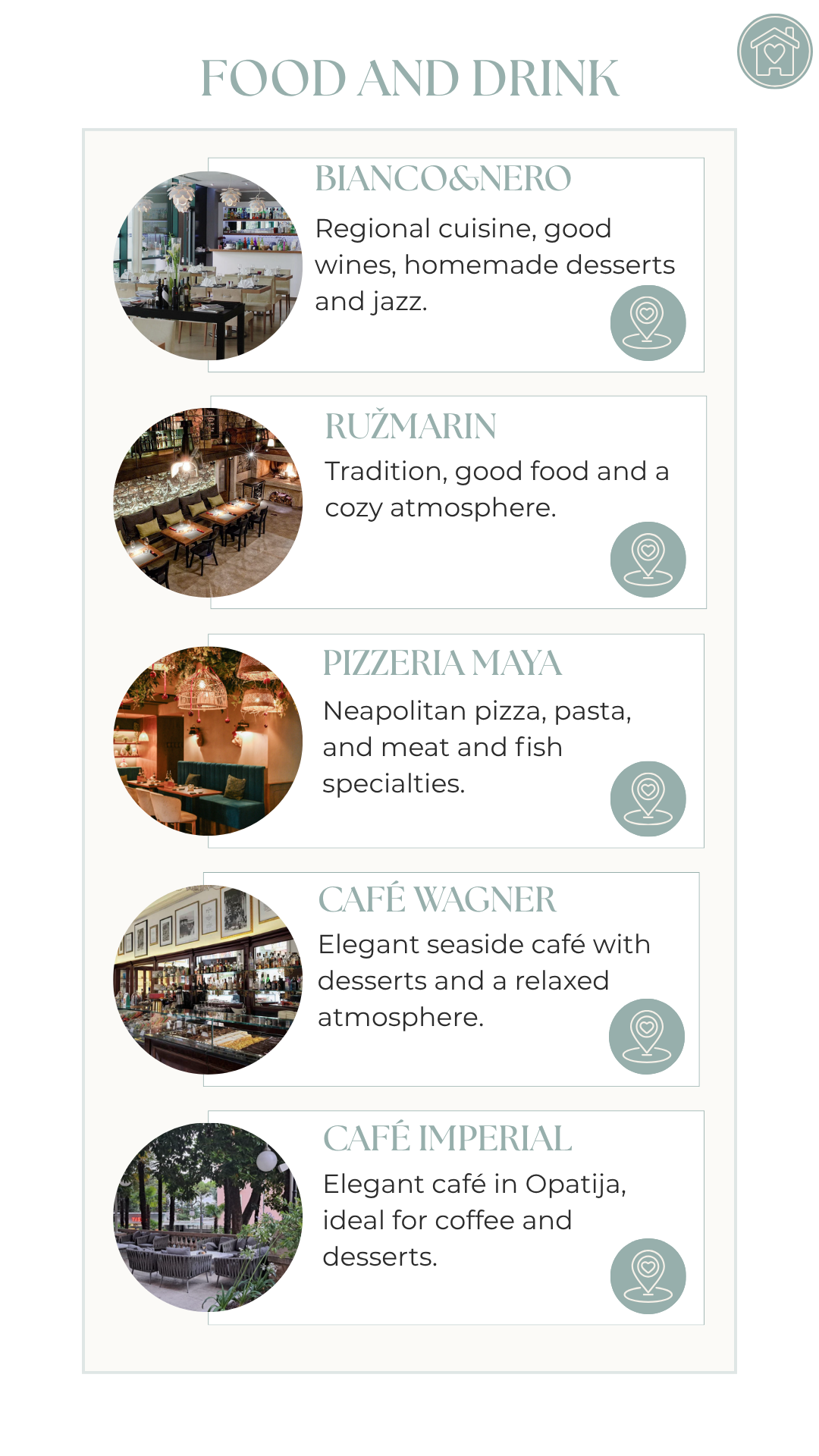Open Ružmarin location pin
The height and width of the screenshot is (1456, 819).
point(648,560)
